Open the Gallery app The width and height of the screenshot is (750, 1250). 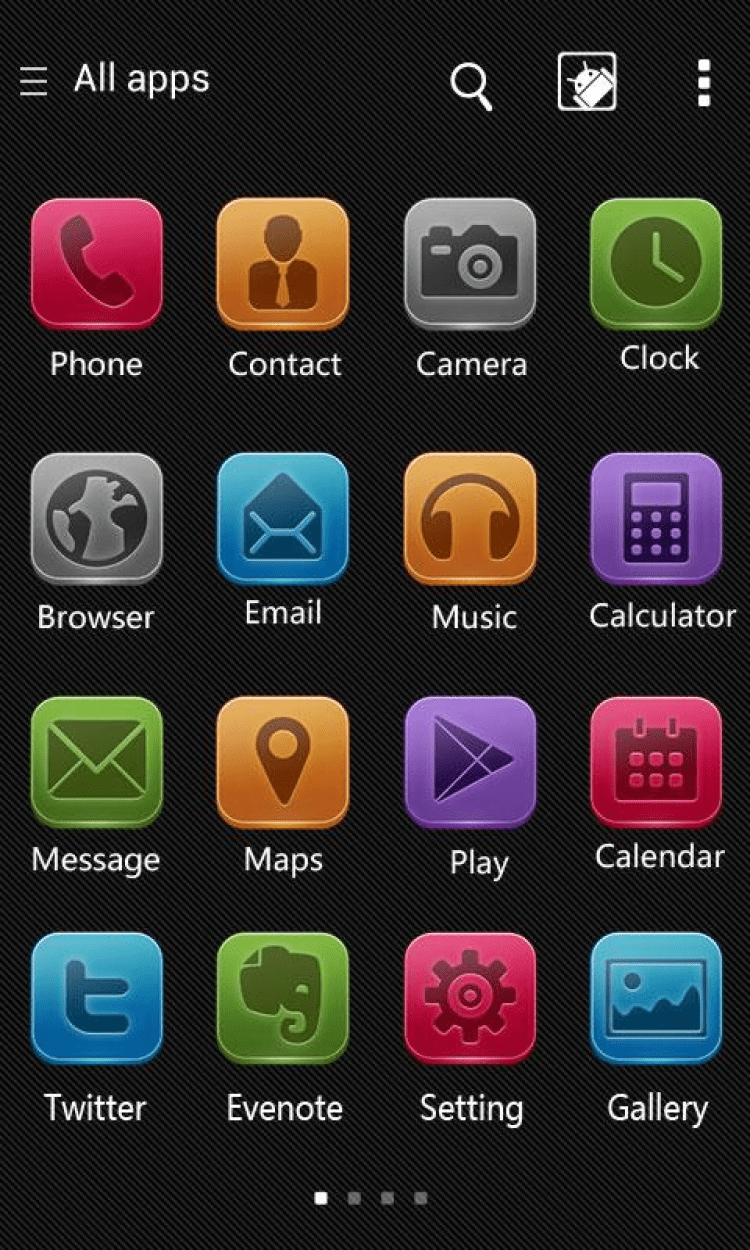pyautogui.click(x=656, y=998)
